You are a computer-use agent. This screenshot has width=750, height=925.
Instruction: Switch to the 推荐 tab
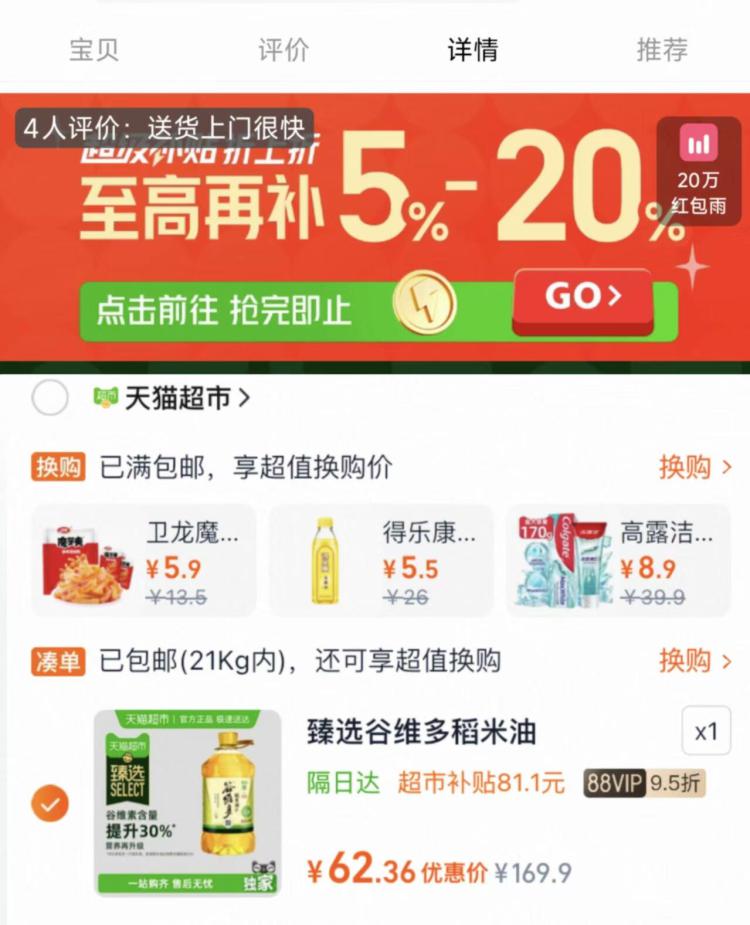pyautogui.click(x=662, y=50)
